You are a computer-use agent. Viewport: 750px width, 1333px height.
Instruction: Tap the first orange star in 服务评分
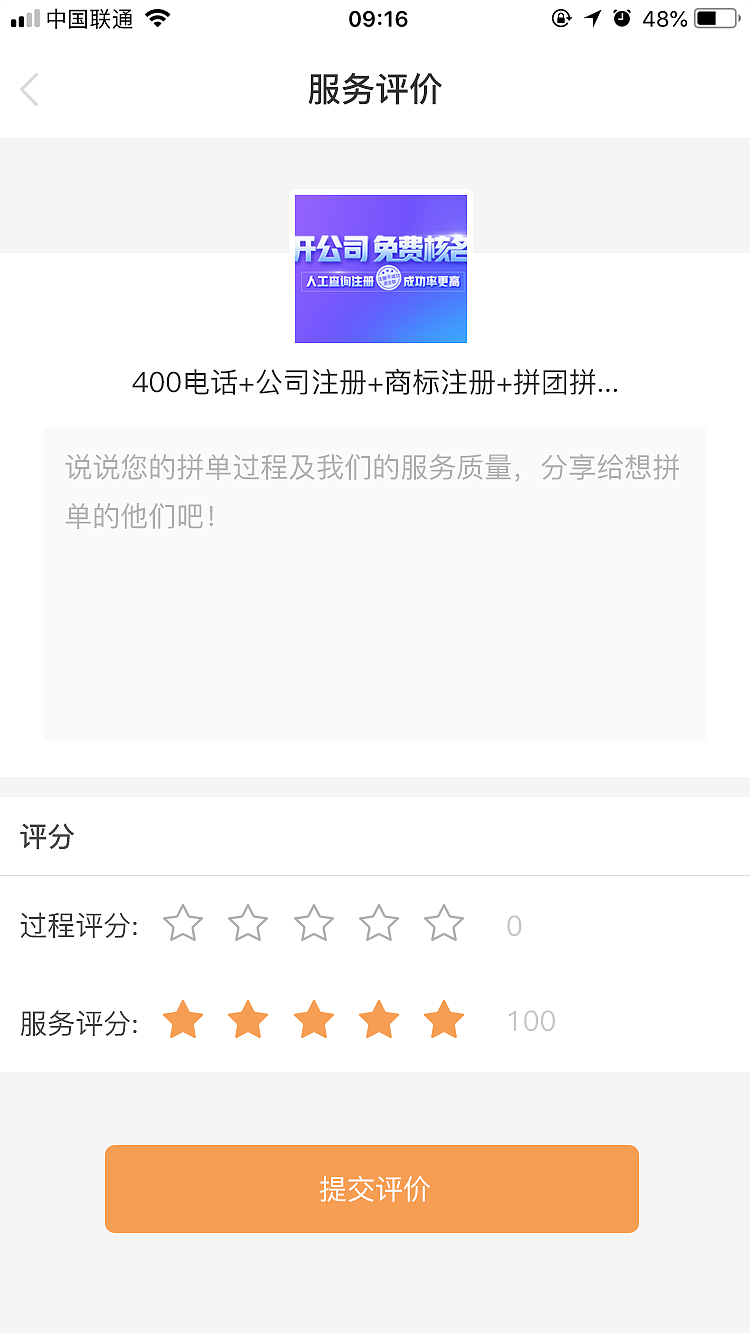183,1019
